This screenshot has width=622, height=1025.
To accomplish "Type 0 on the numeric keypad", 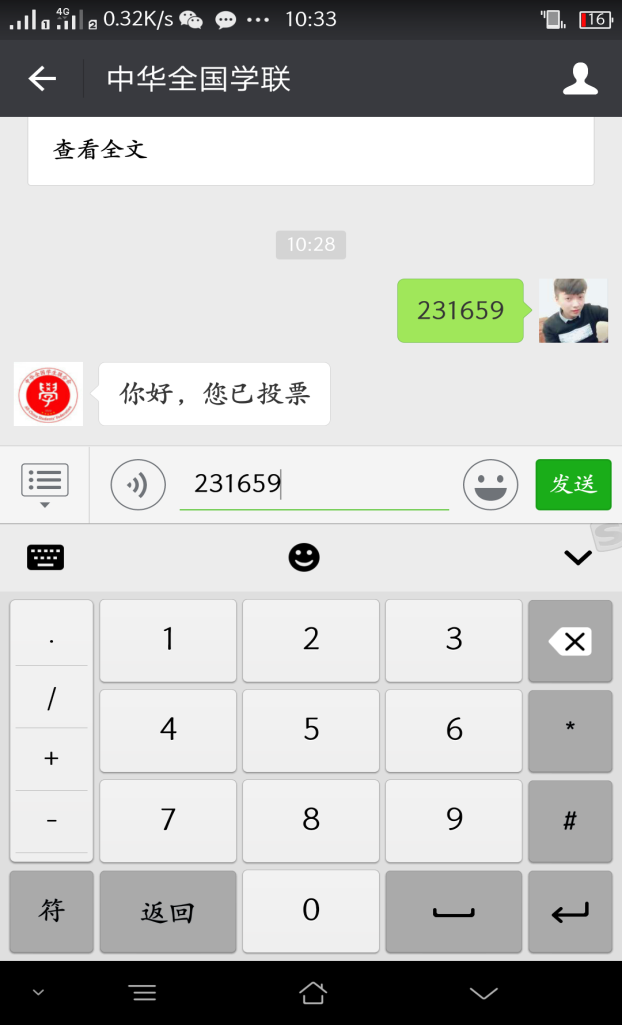I will (311, 911).
